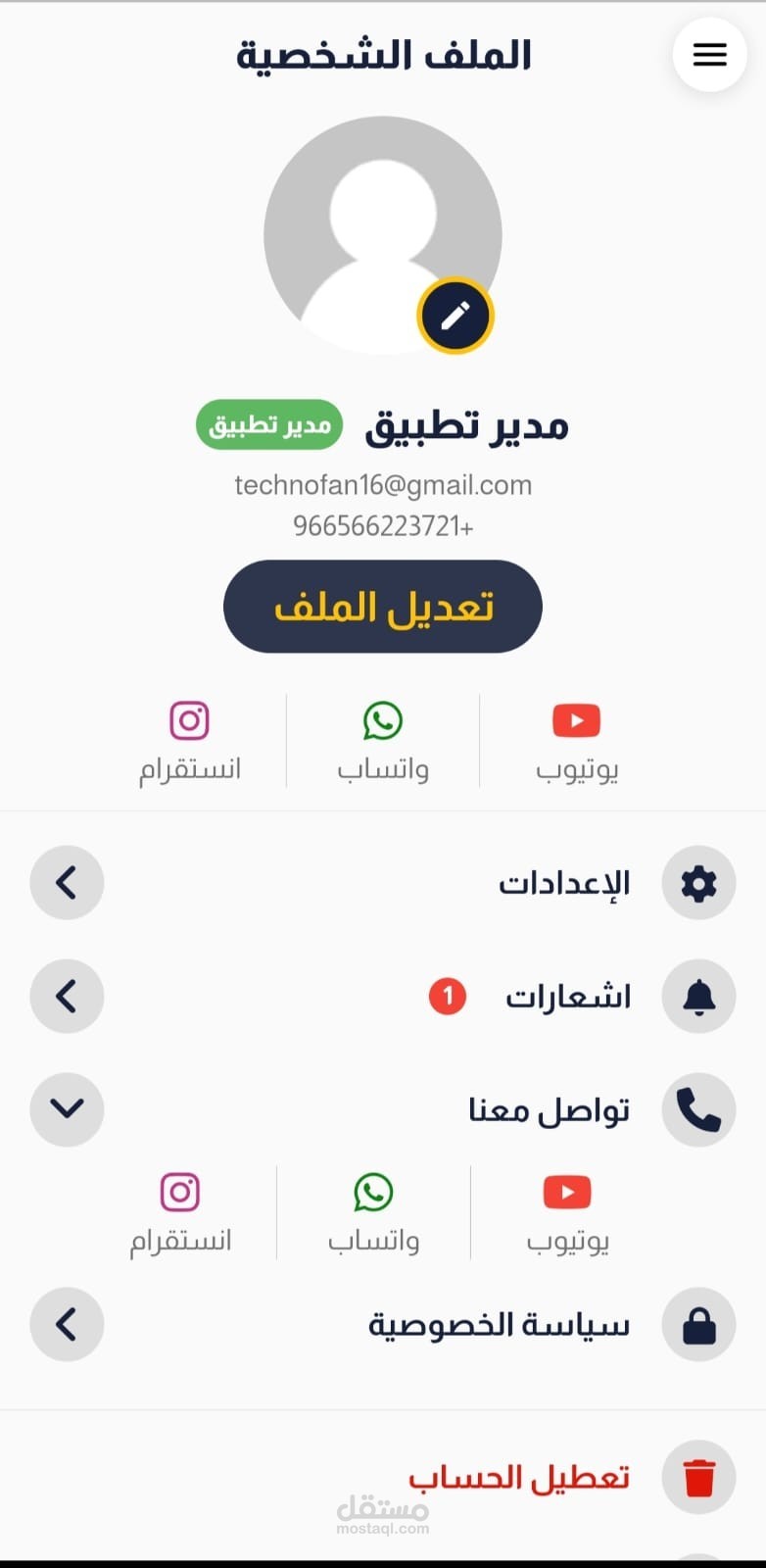Tap the تعديل الملف button
766x1568 pixels.
[383, 607]
